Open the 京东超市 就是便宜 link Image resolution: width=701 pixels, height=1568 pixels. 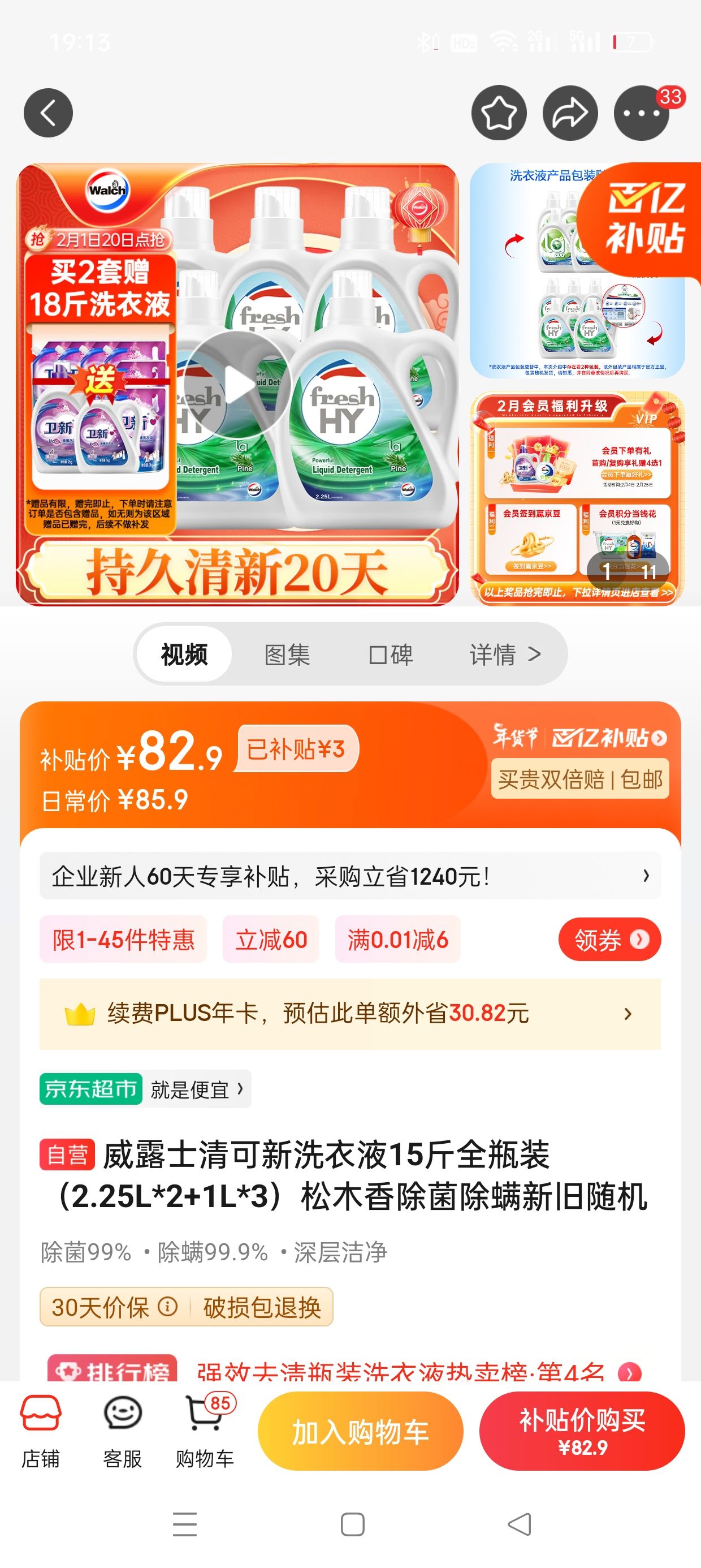coord(145,1089)
